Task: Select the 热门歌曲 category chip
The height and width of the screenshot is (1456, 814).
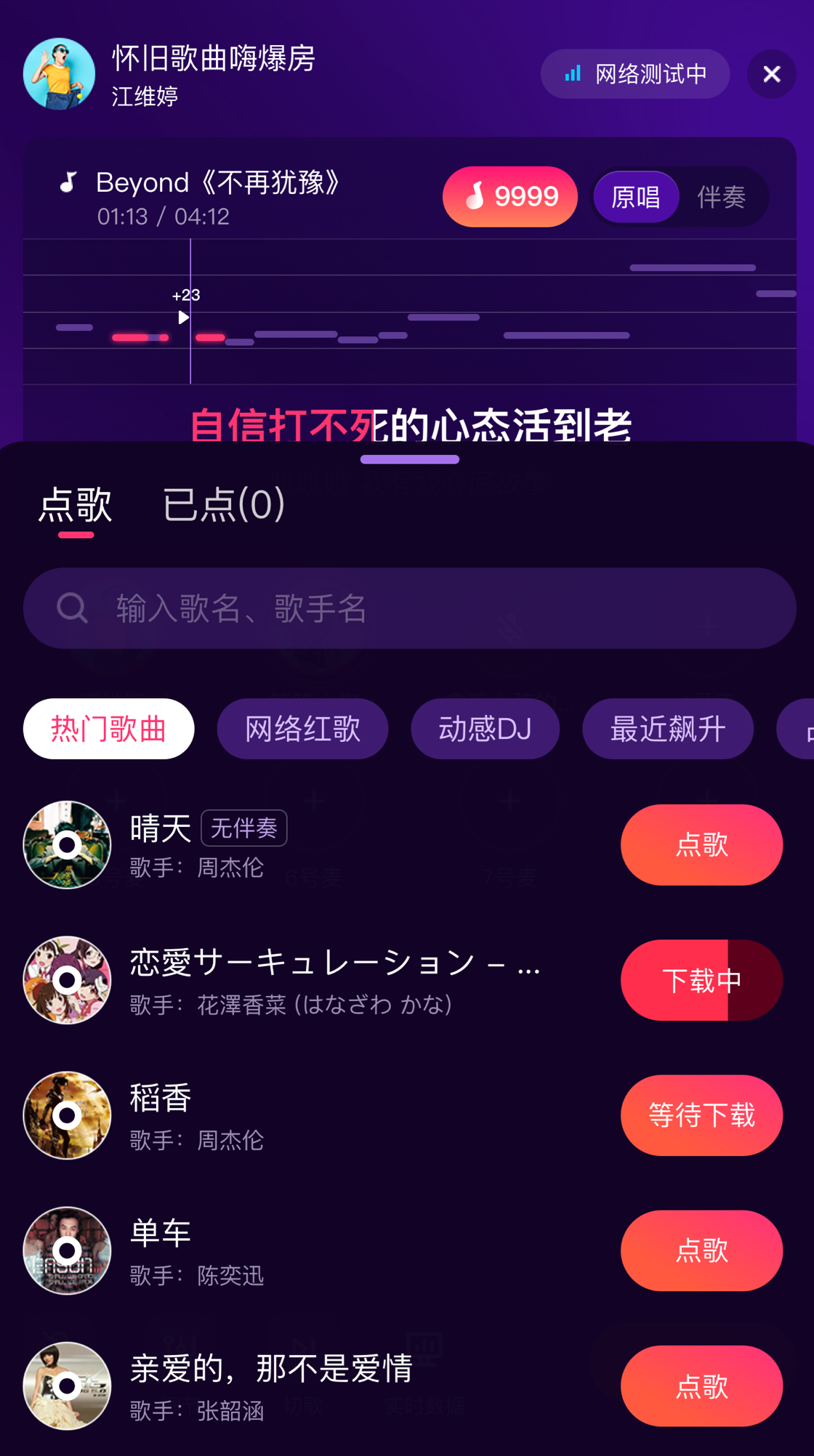Action: pos(108,729)
